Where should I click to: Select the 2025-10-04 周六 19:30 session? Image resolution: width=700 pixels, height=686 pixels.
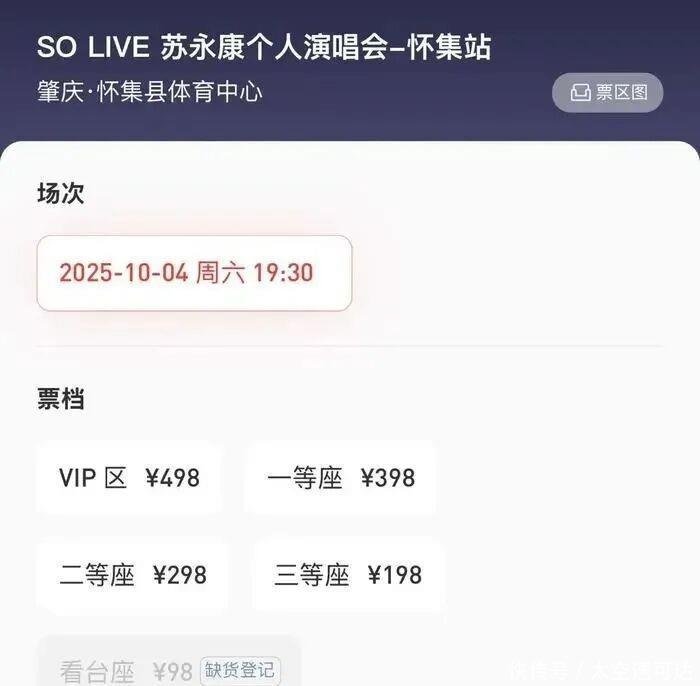[194, 273]
